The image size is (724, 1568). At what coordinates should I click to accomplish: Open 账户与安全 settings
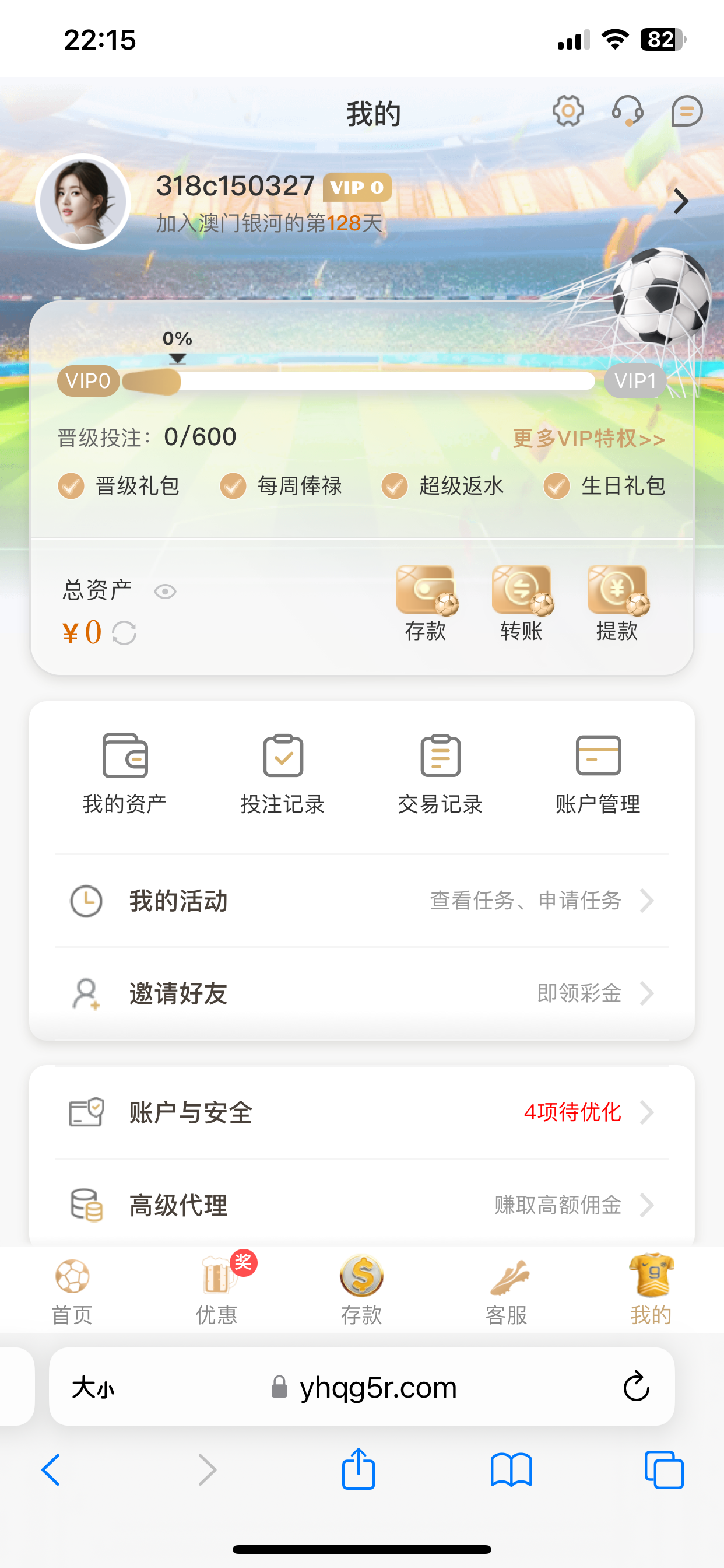pos(362,1112)
